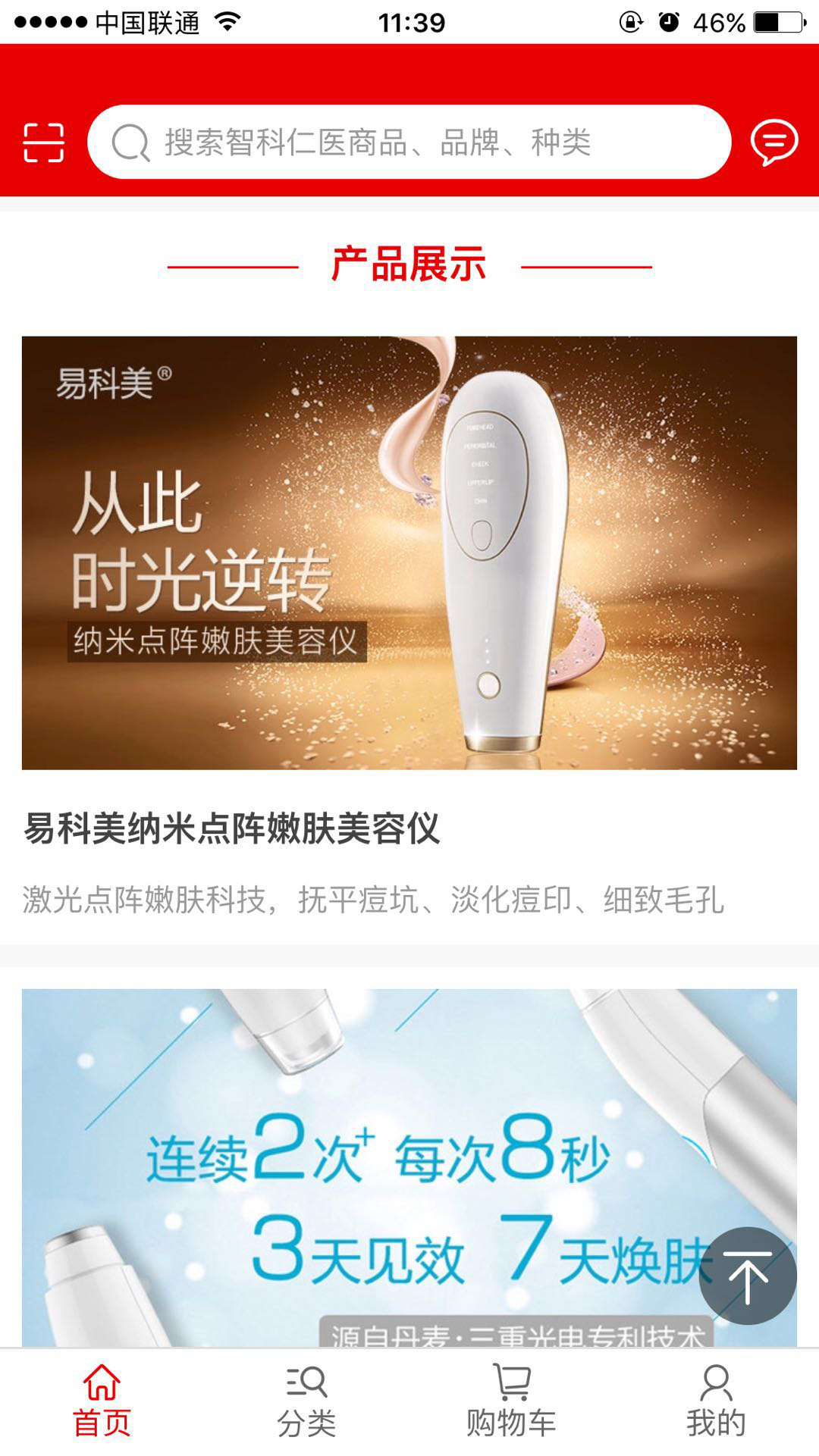Select the 我的 tab
This screenshot has height=1456, width=819.
tap(716, 1402)
